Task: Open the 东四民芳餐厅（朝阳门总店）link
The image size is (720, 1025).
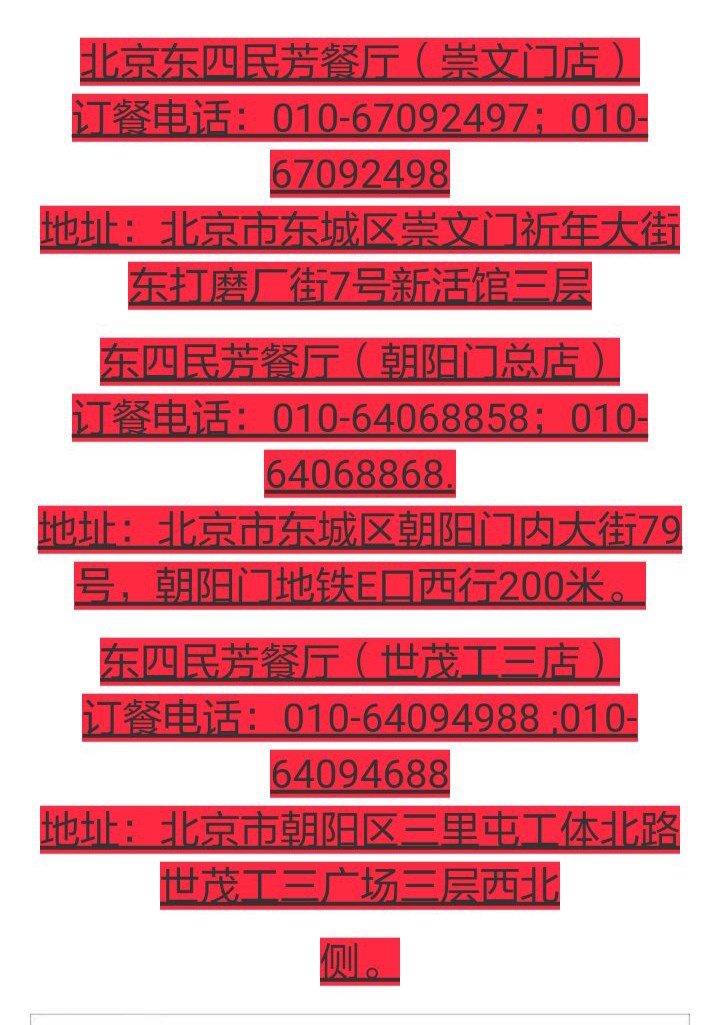Action: [x=359, y=362]
